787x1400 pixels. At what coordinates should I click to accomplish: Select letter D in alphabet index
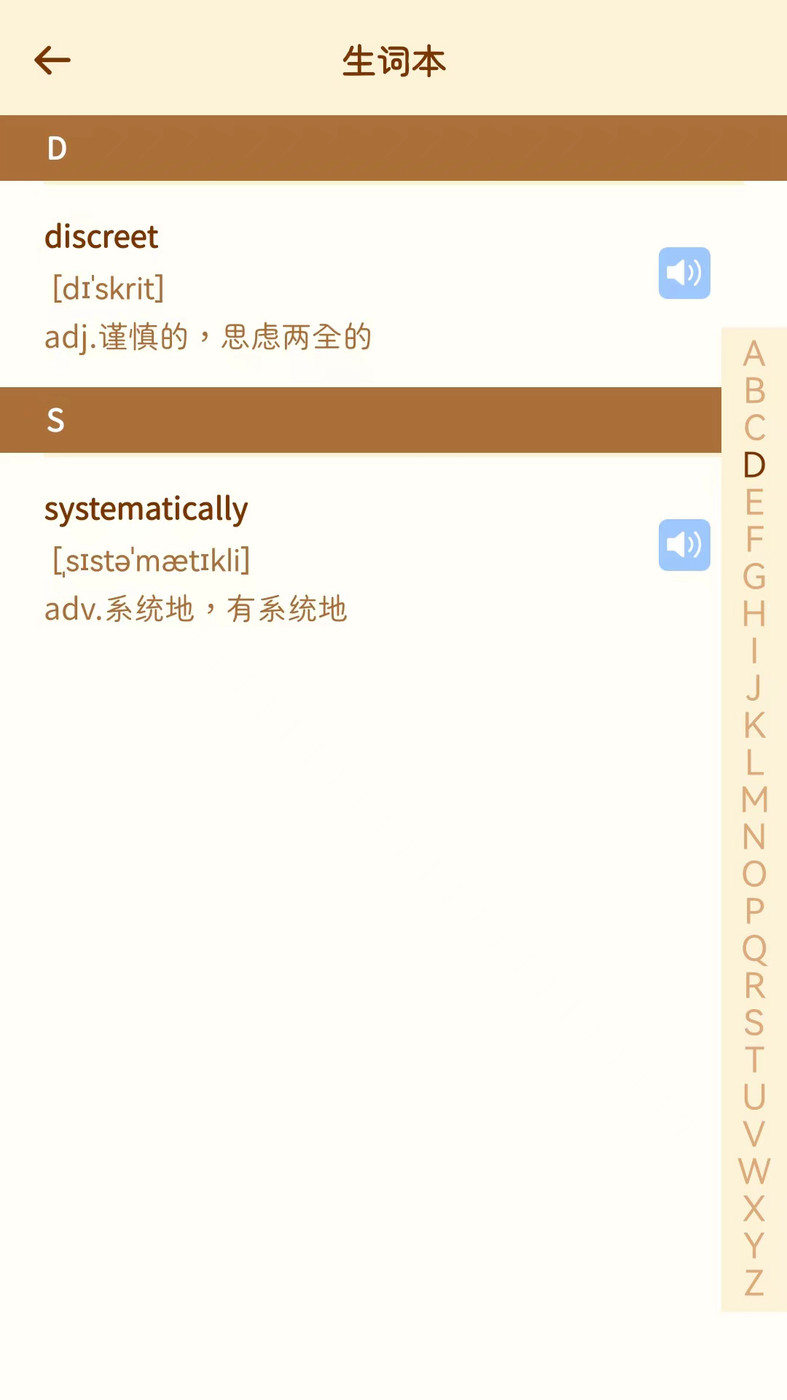(x=754, y=465)
